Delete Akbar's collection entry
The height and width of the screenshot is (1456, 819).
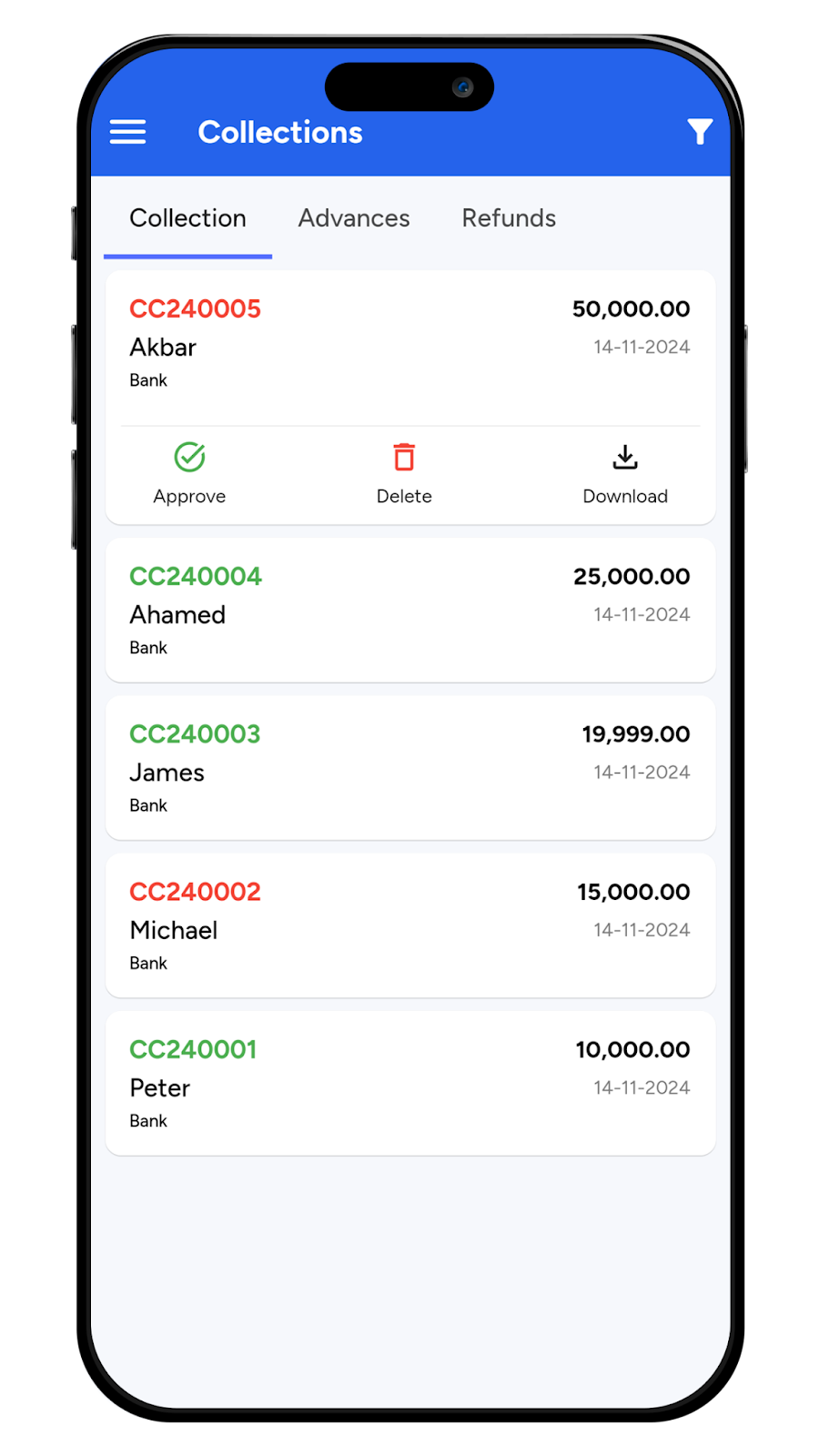(404, 473)
